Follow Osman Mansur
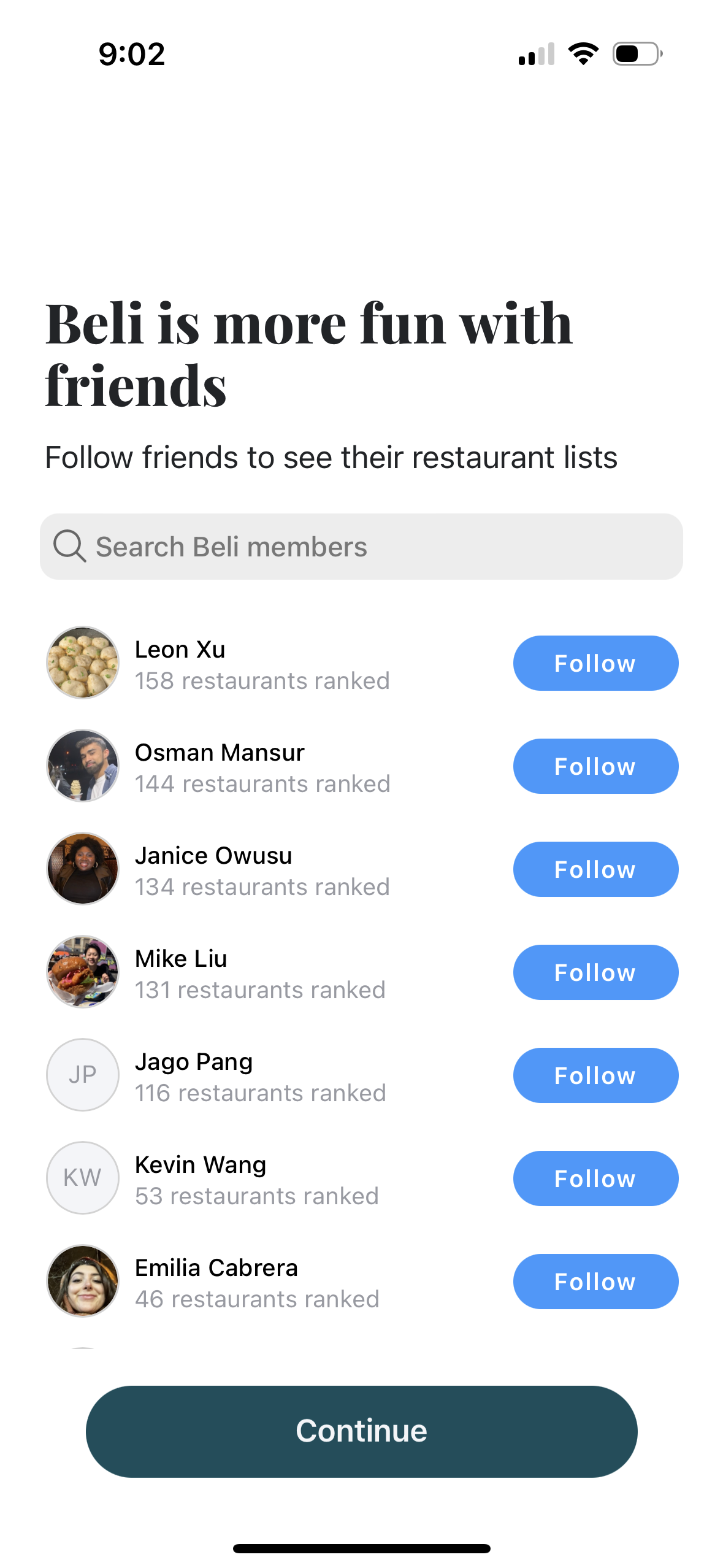 [x=595, y=766]
